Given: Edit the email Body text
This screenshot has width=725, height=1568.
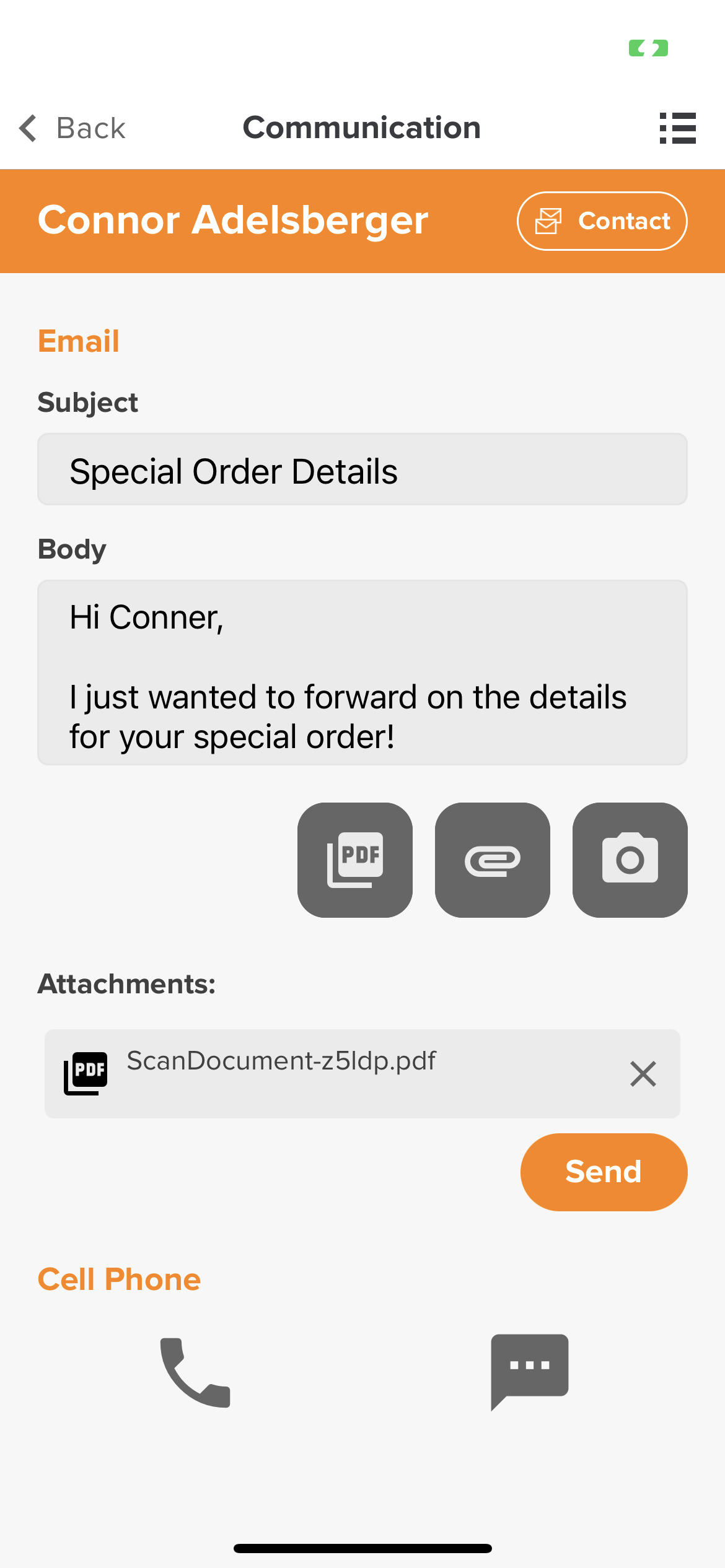Looking at the screenshot, I should click(x=362, y=673).
